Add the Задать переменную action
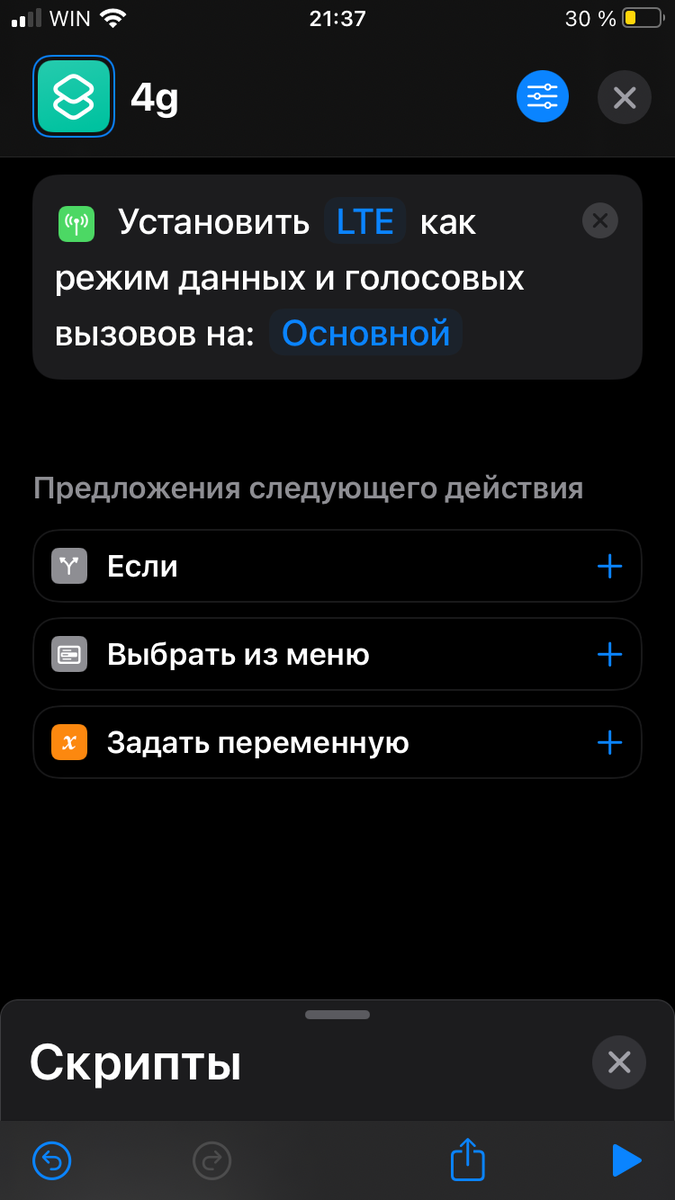Viewport: 675px width, 1200px height. [x=609, y=743]
